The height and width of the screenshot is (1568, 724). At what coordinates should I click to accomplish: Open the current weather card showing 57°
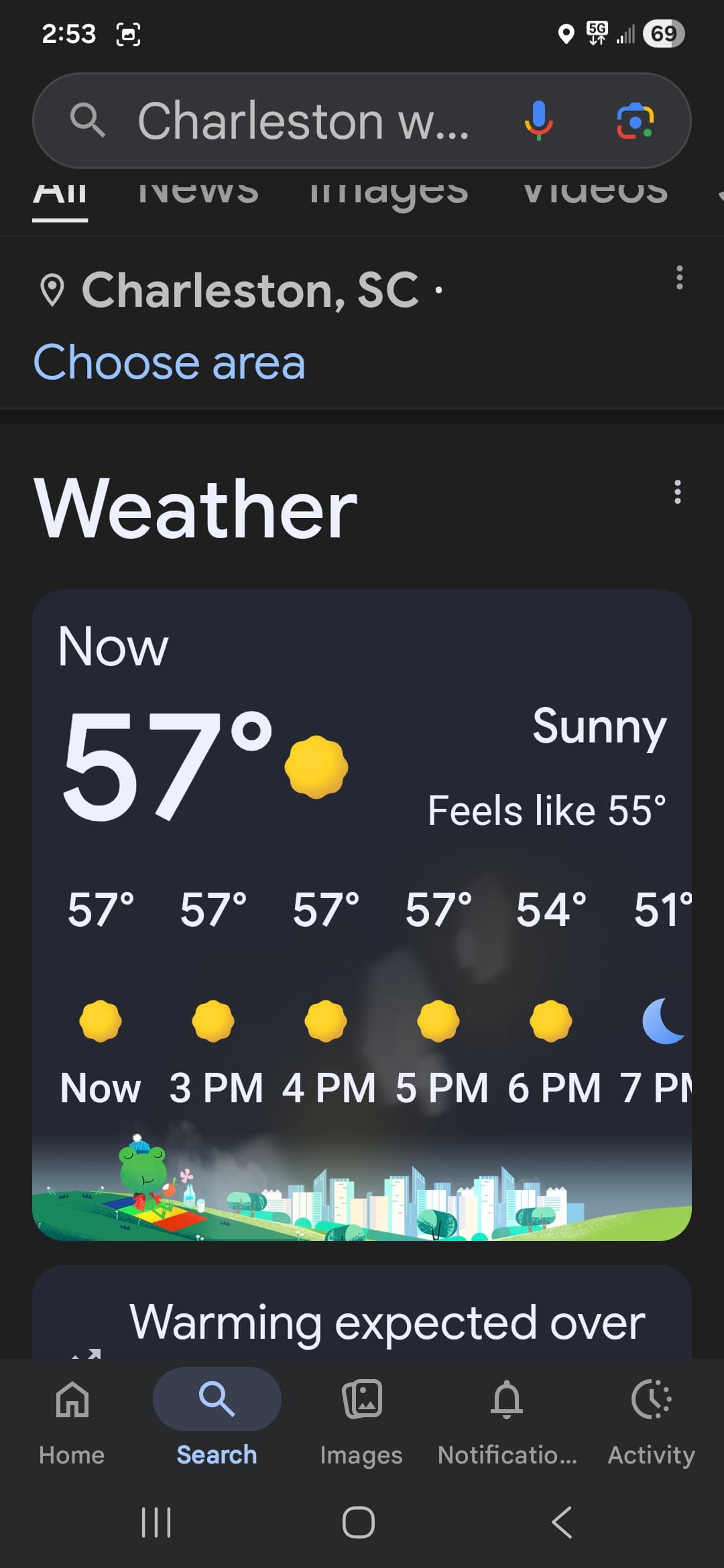tap(362, 771)
